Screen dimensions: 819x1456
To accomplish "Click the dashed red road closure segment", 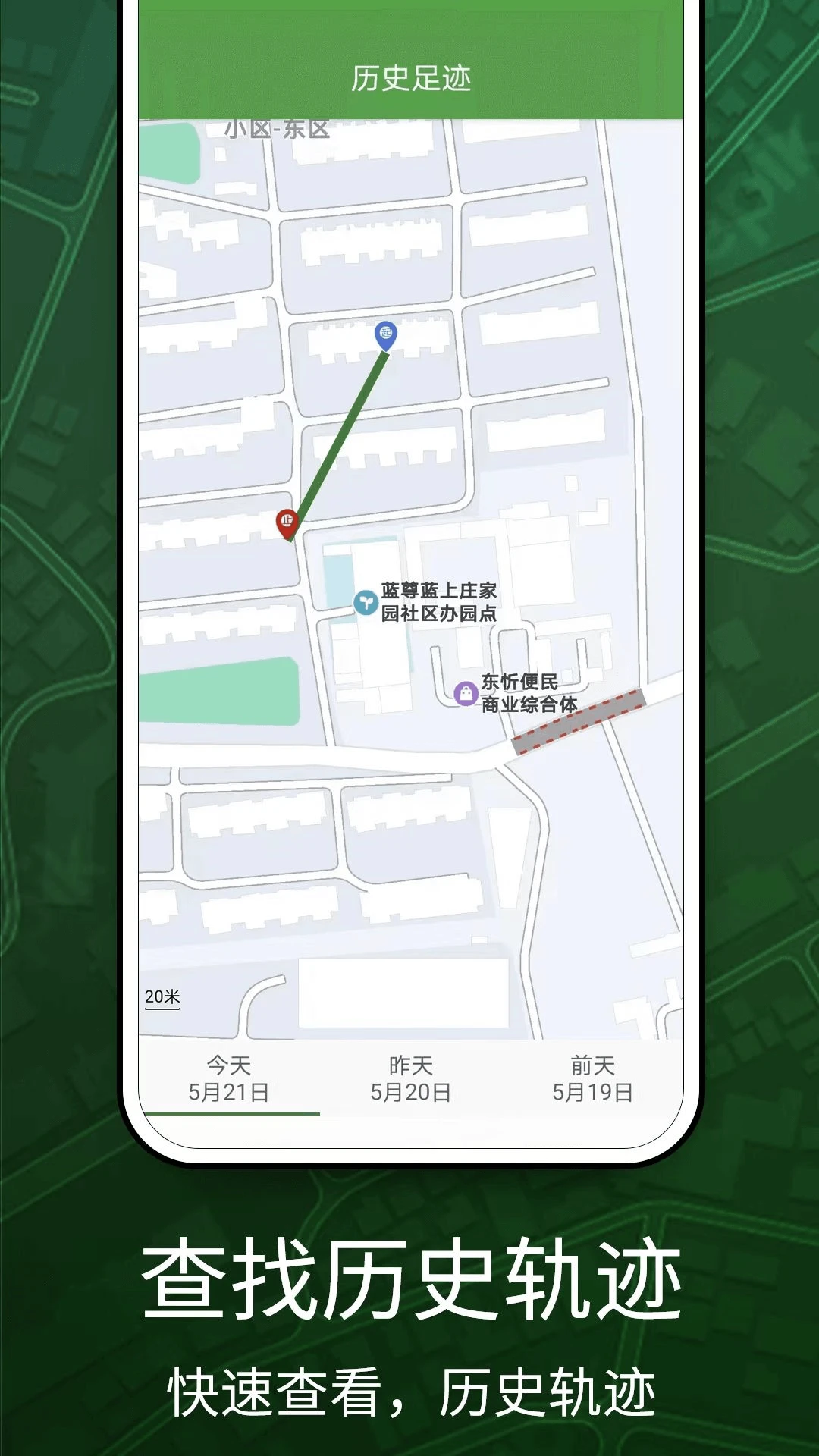I will (x=579, y=720).
